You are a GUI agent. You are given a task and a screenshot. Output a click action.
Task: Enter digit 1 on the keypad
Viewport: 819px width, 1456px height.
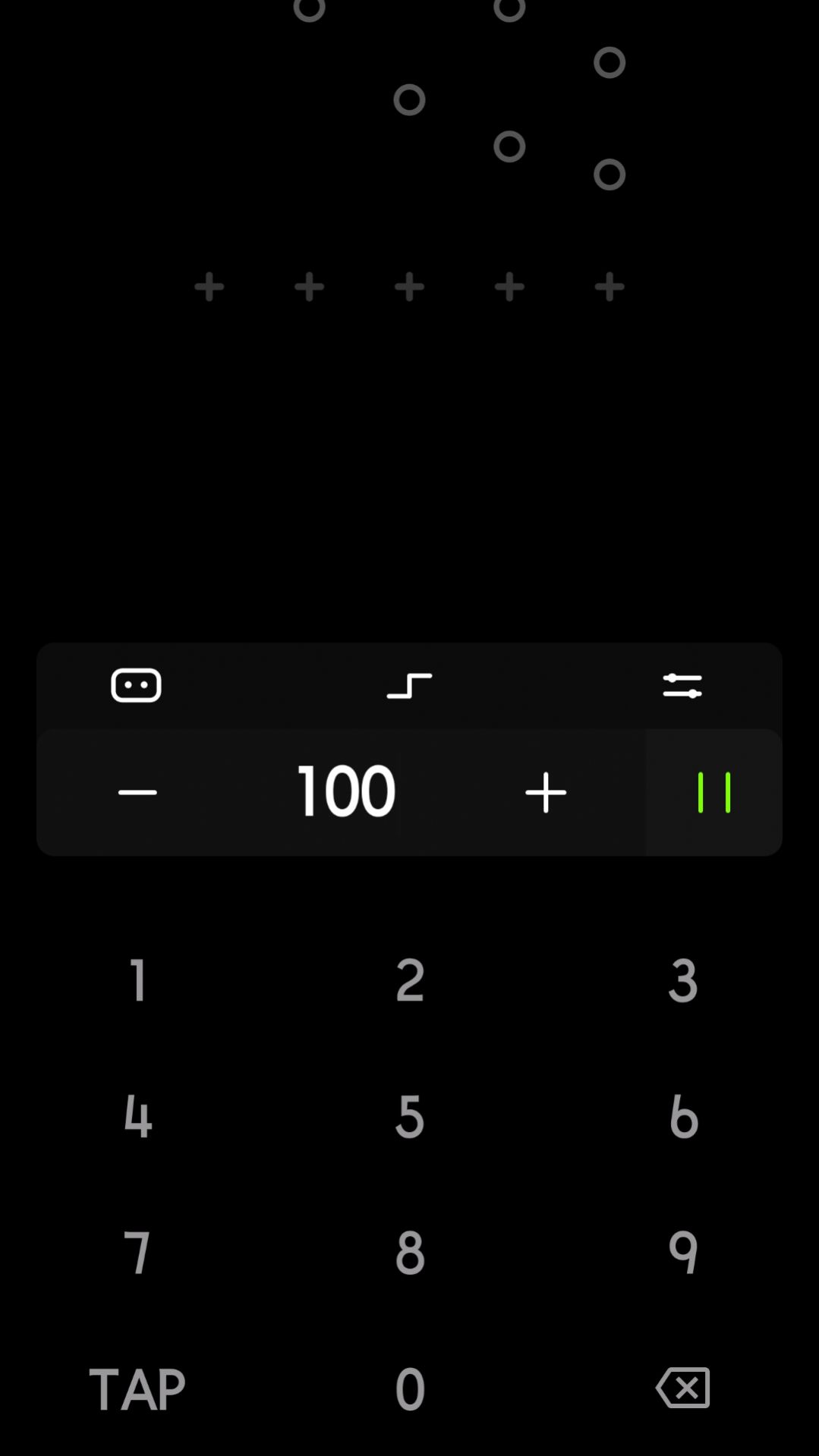click(137, 980)
